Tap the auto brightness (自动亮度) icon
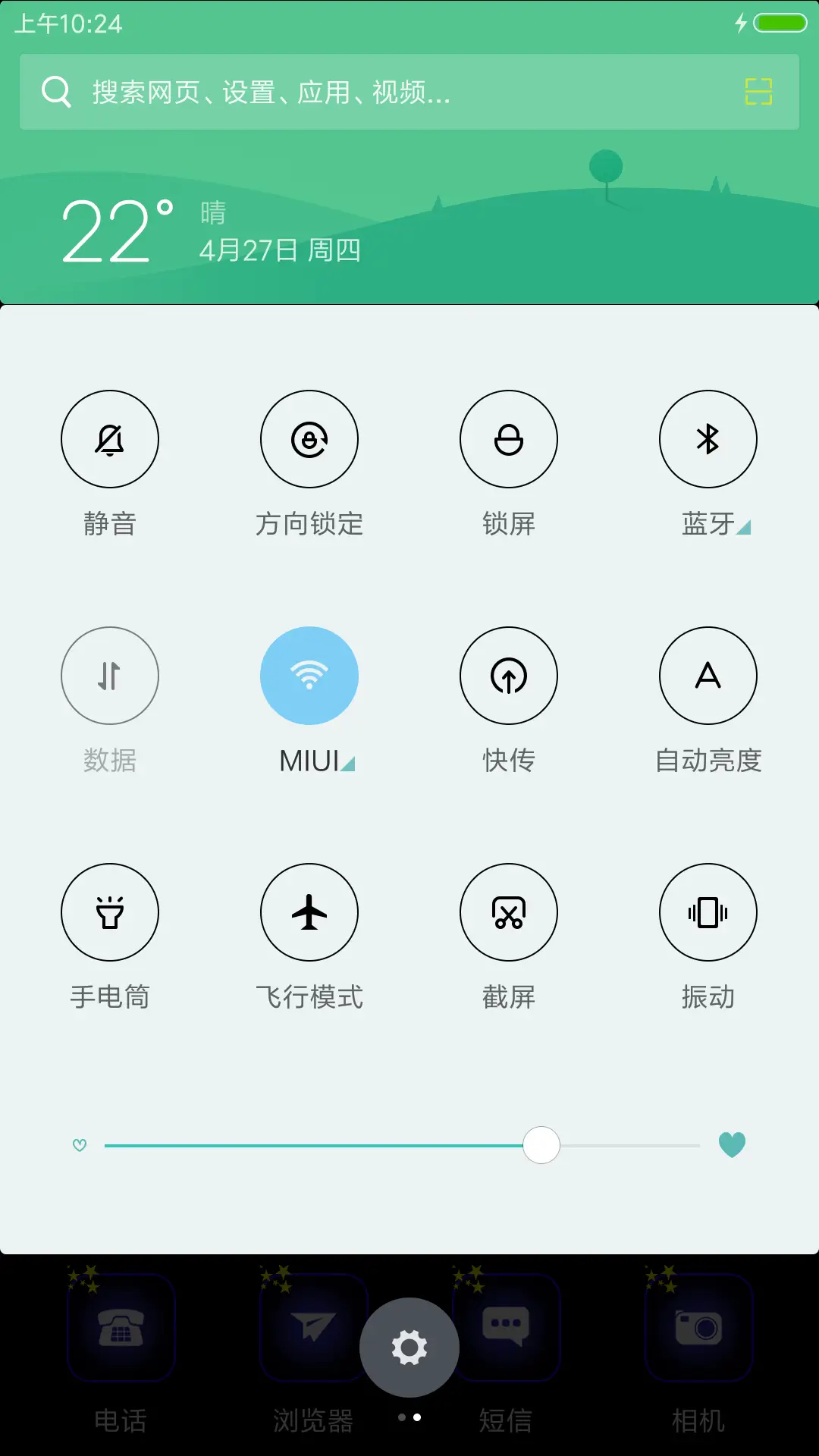The image size is (819, 1456). [x=708, y=675]
